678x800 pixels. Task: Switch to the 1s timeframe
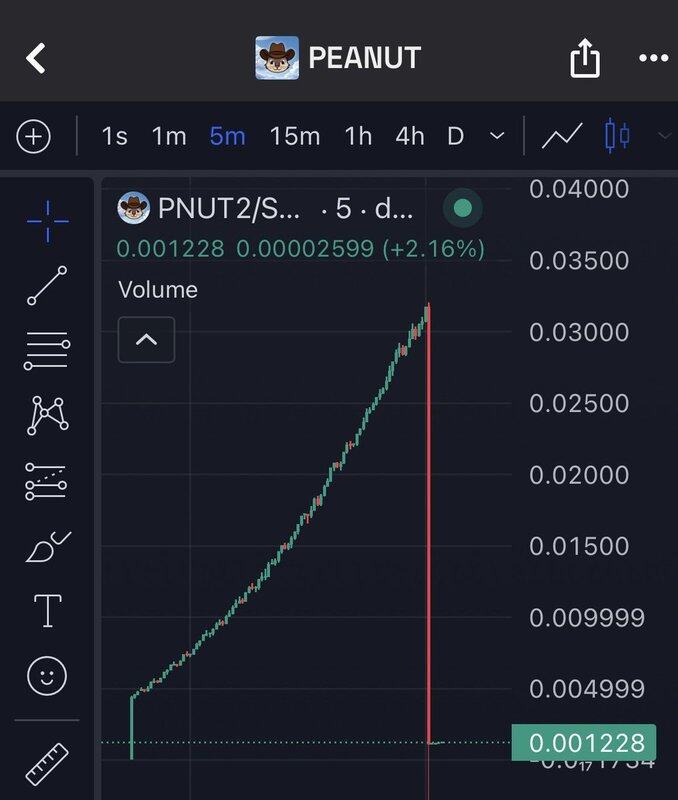[x=114, y=137]
